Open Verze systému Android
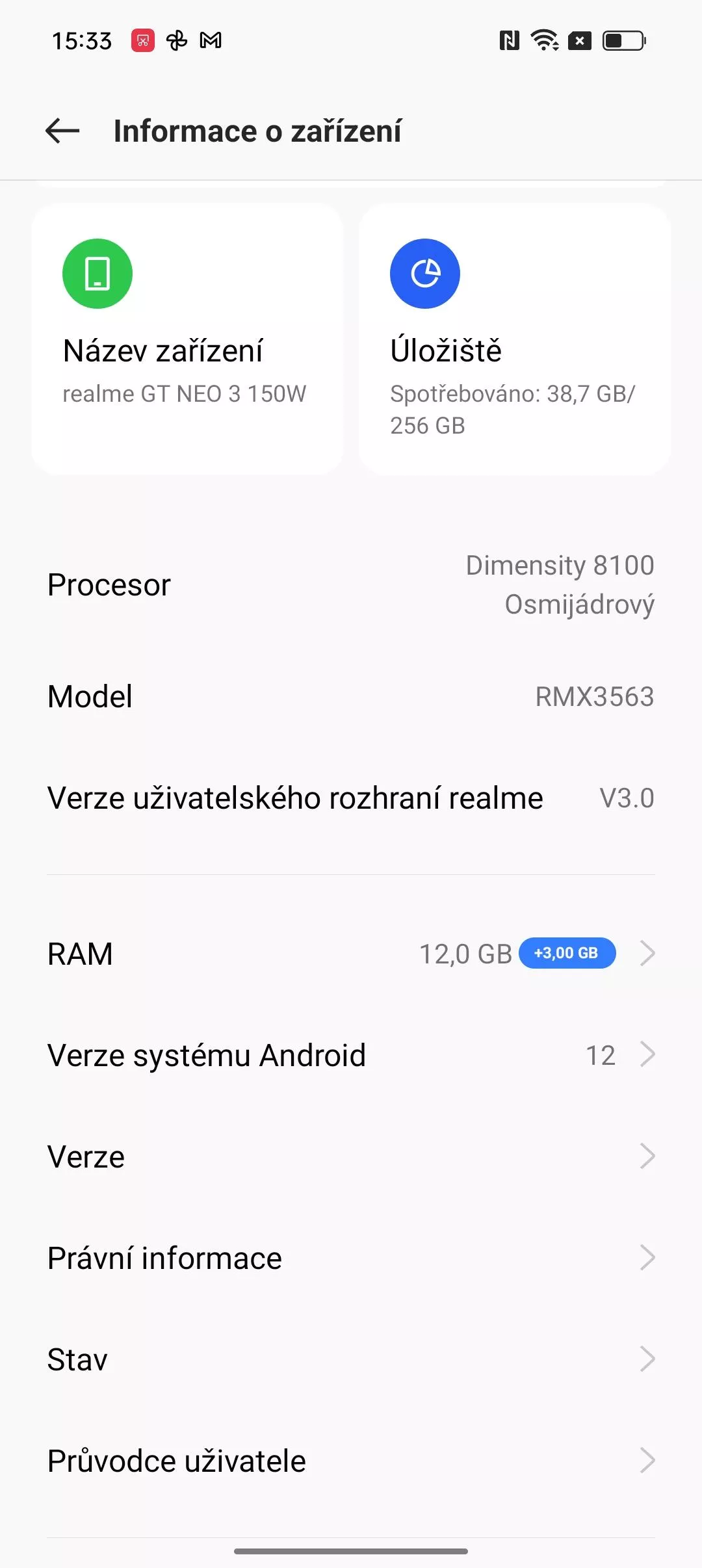This screenshot has height=1568, width=702. click(351, 1055)
